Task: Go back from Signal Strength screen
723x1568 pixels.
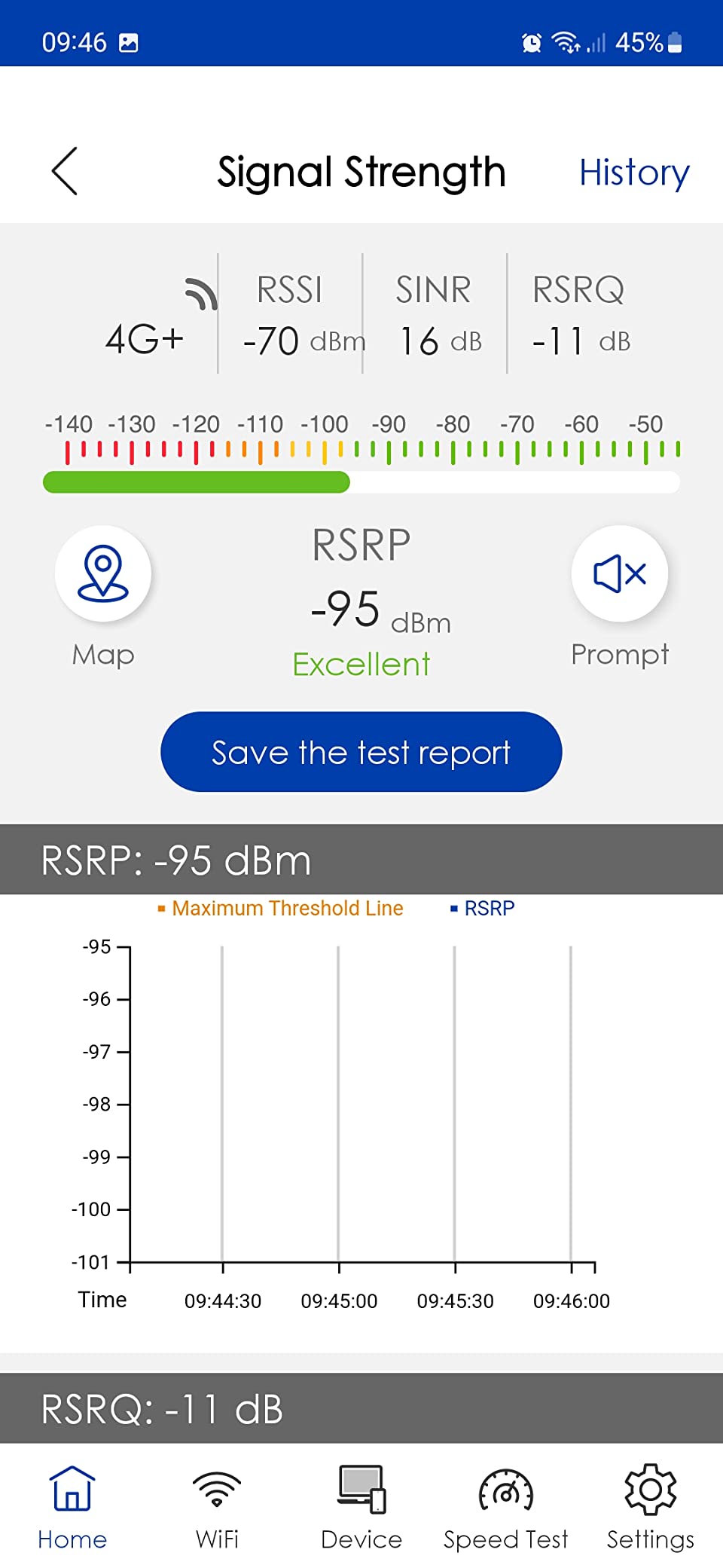Action: click(x=65, y=171)
